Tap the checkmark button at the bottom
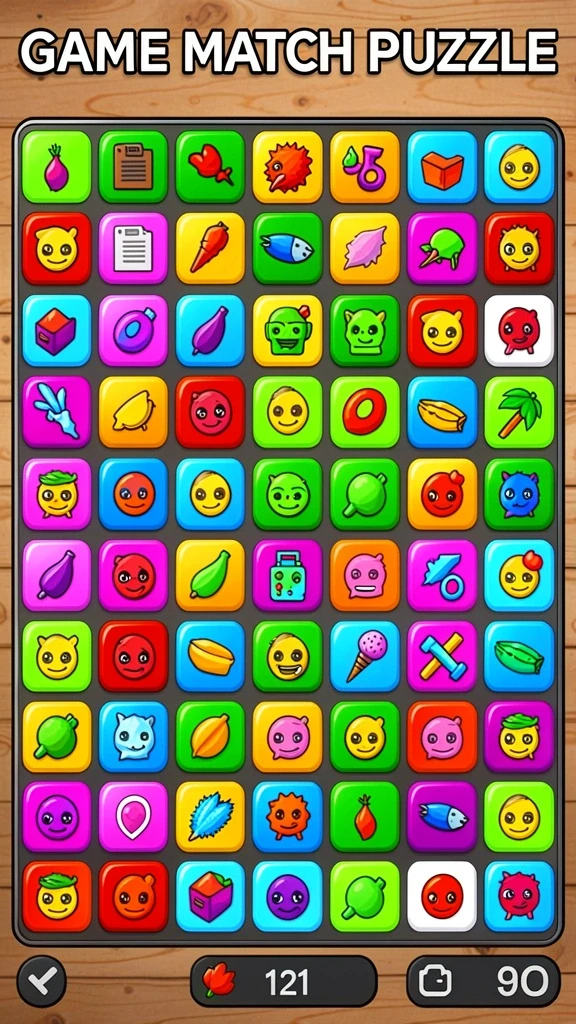576x1024 pixels. [42, 980]
